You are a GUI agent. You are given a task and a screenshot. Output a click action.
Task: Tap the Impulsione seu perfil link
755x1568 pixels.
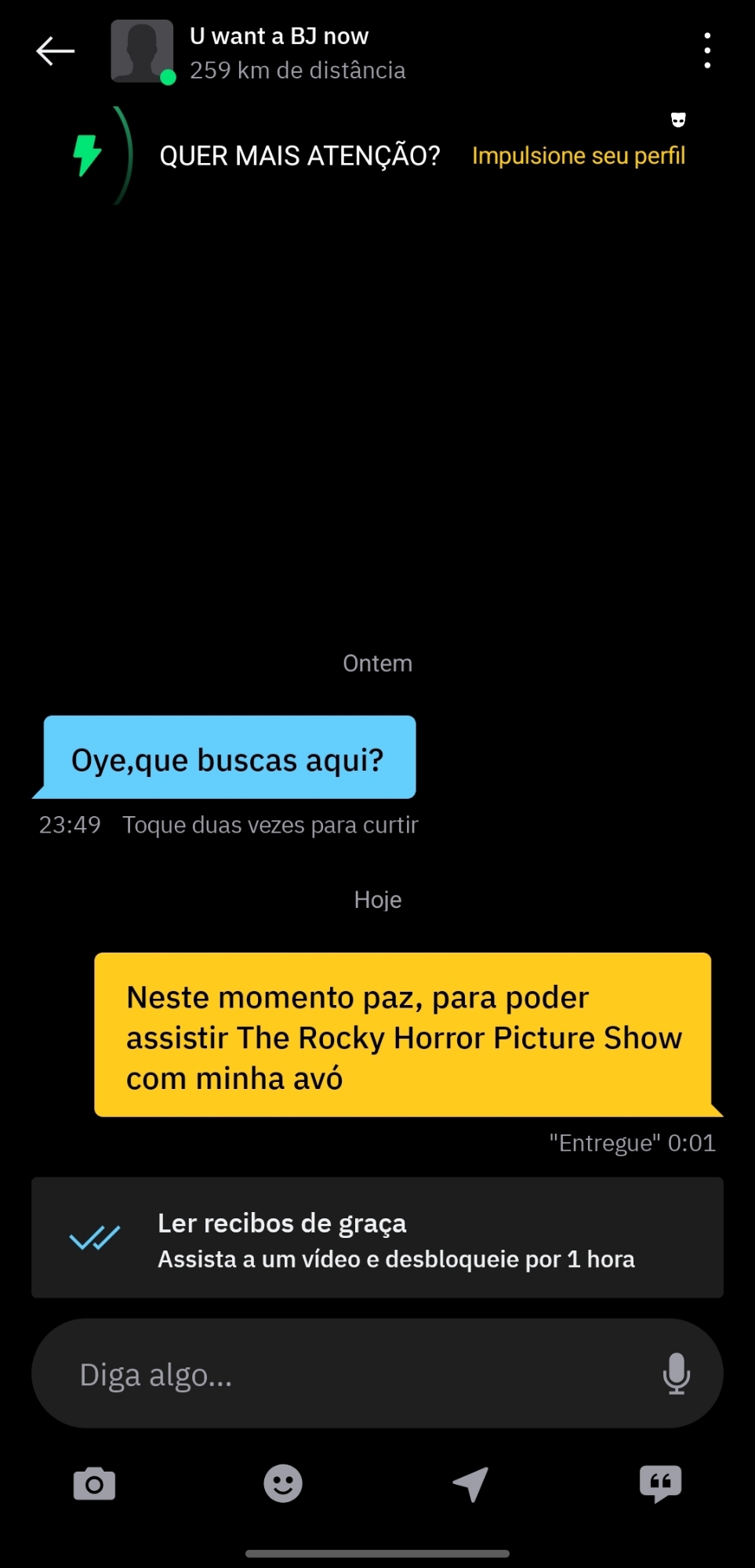click(x=578, y=156)
